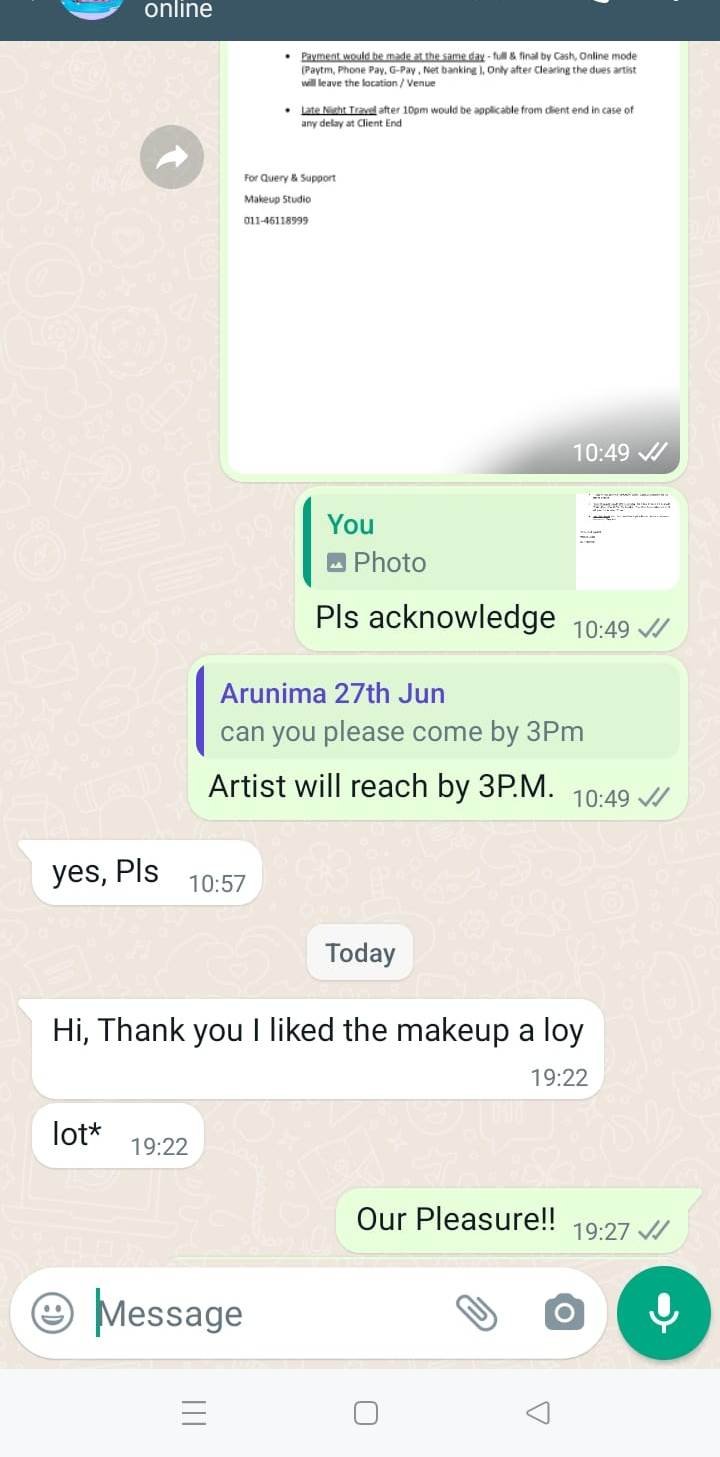The image size is (720, 1457).
Task: Go back using system navigation
Action: (538, 1413)
